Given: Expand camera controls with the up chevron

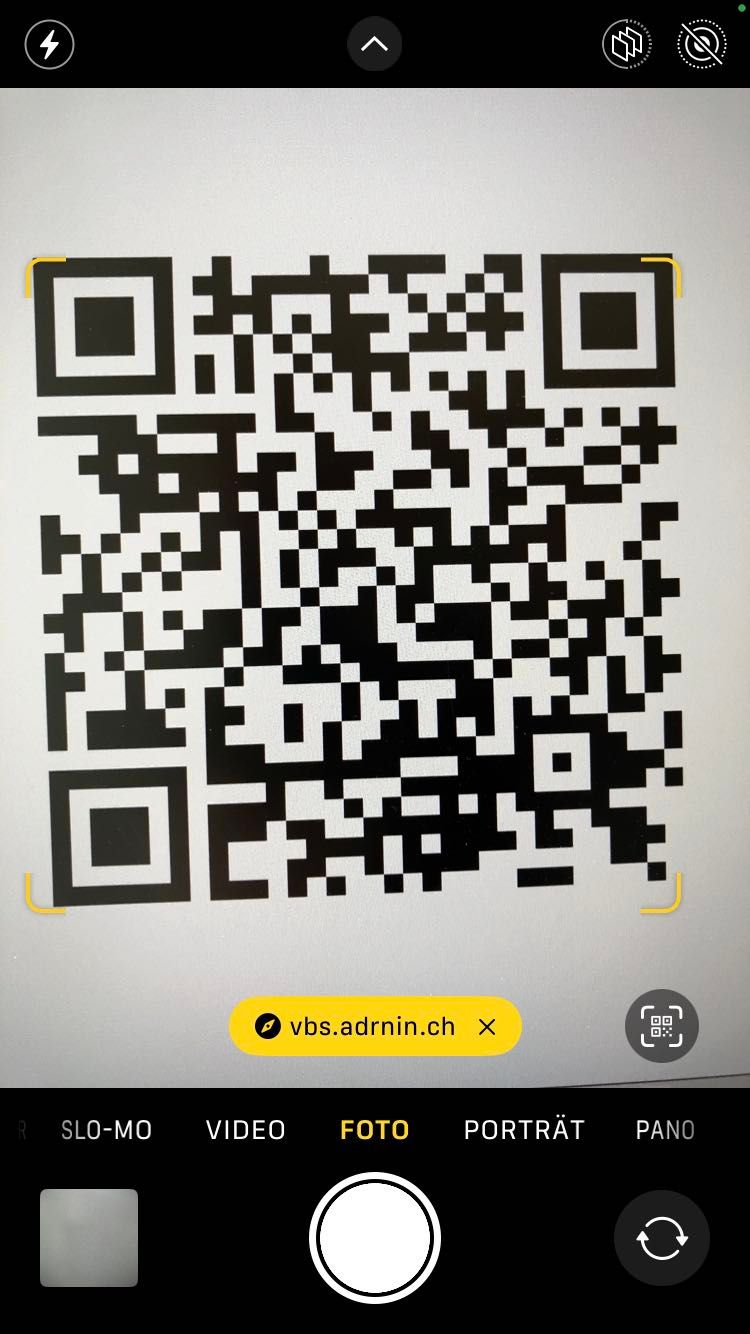Looking at the screenshot, I should point(374,45).
